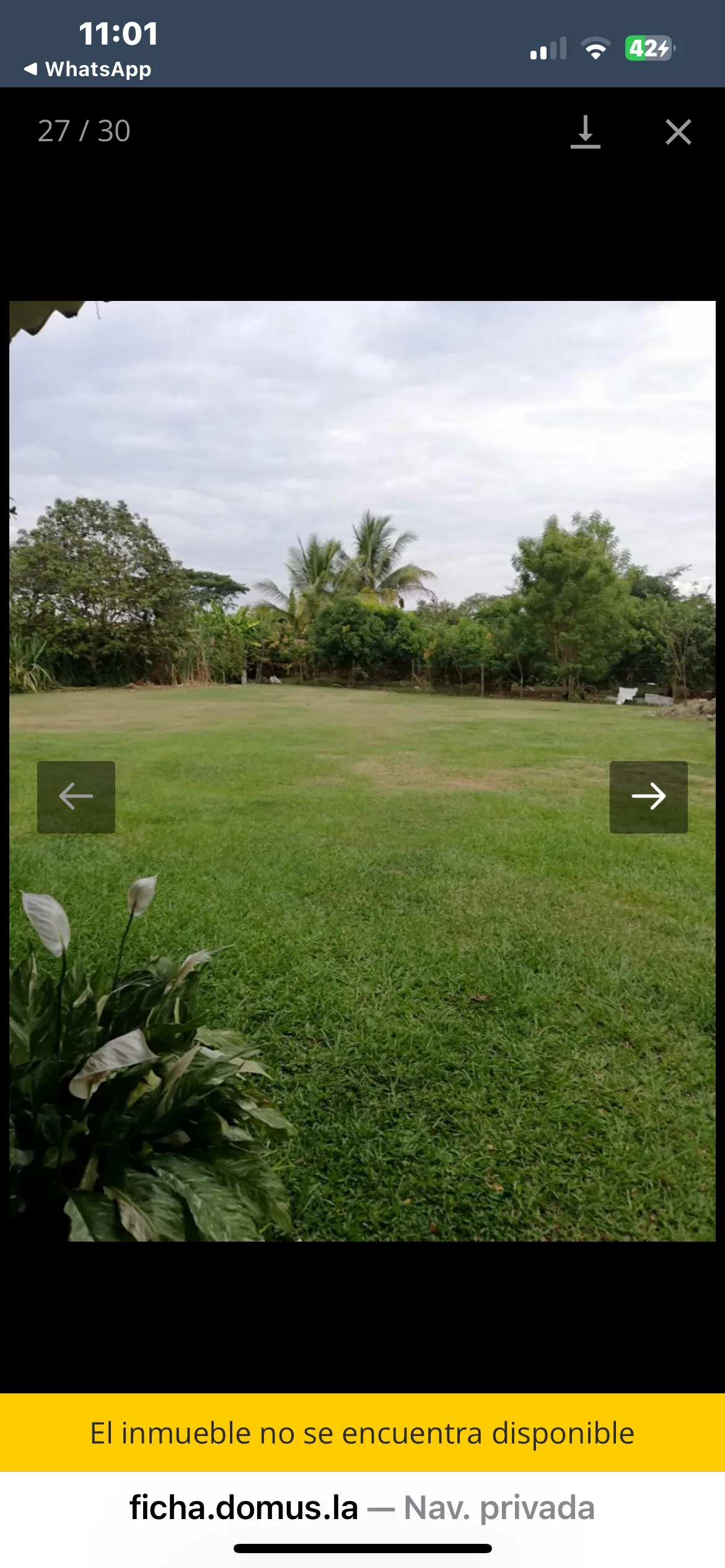Tap the ficha.domus.la address bar
725x1568 pixels.
pyautogui.click(x=362, y=1507)
